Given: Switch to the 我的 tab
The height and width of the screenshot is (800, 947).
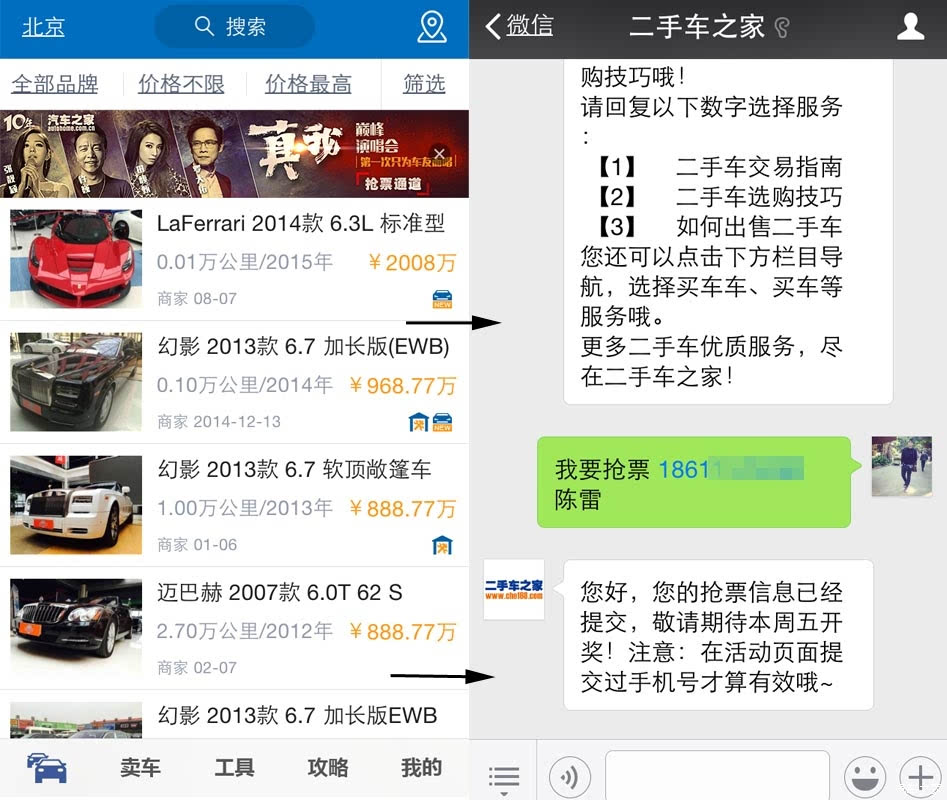Looking at the screenshot, I should (x=421, y=768).
